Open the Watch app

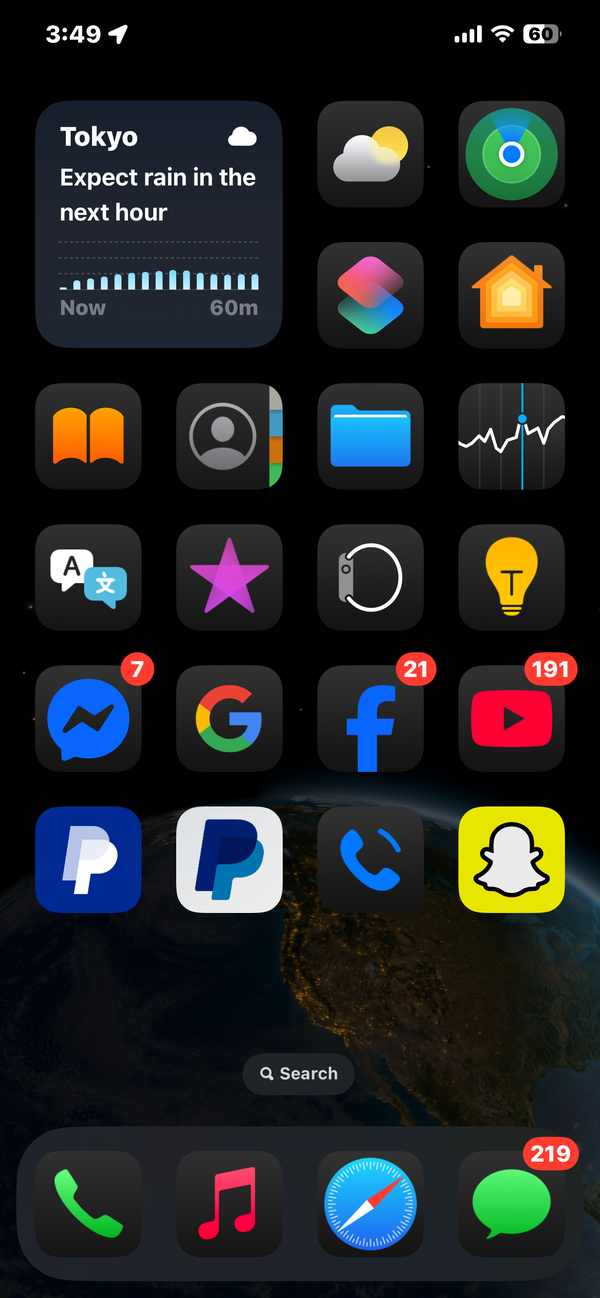coord(370,577)
